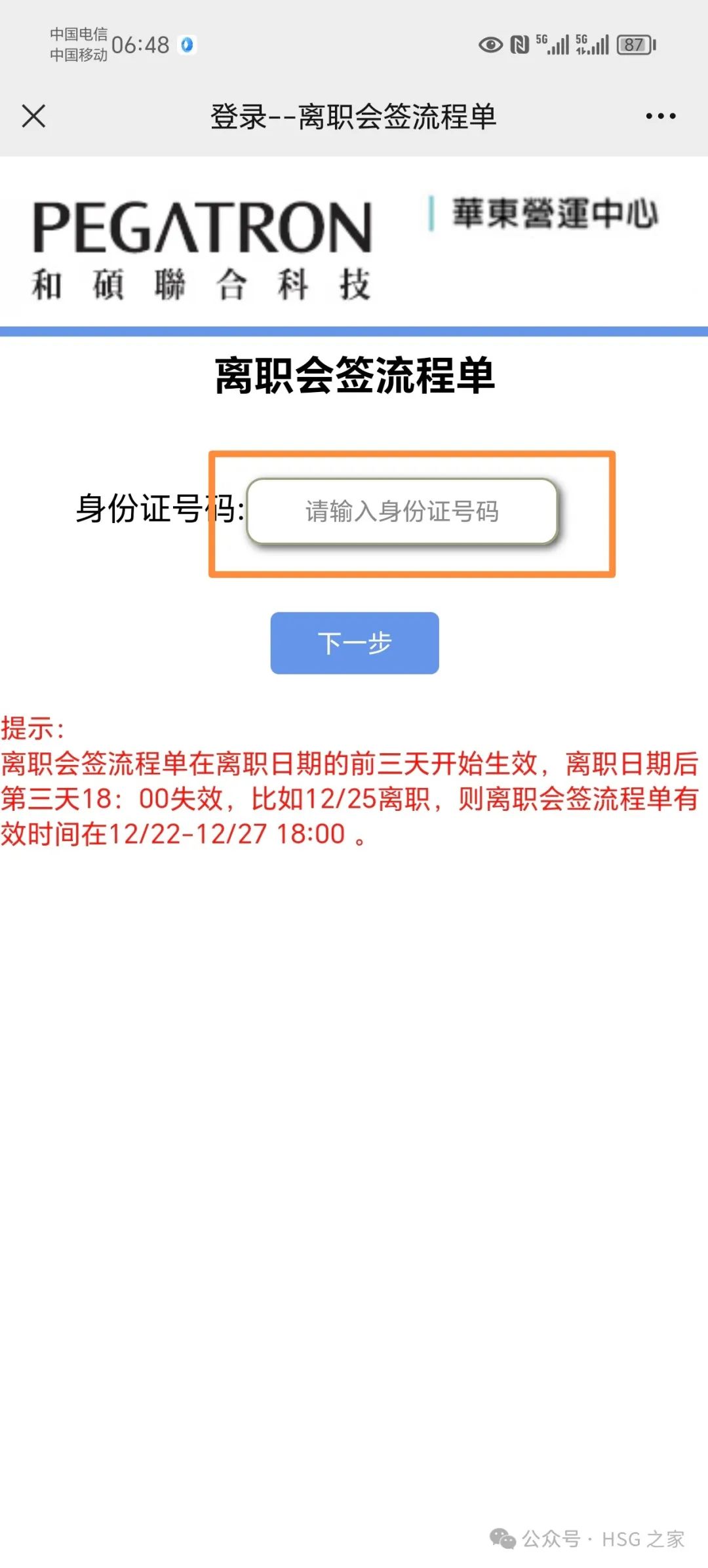Tap the 下一步 button
Image resolution: width=708 pixels, height=1568 pixels.
[x=355, y=643]
